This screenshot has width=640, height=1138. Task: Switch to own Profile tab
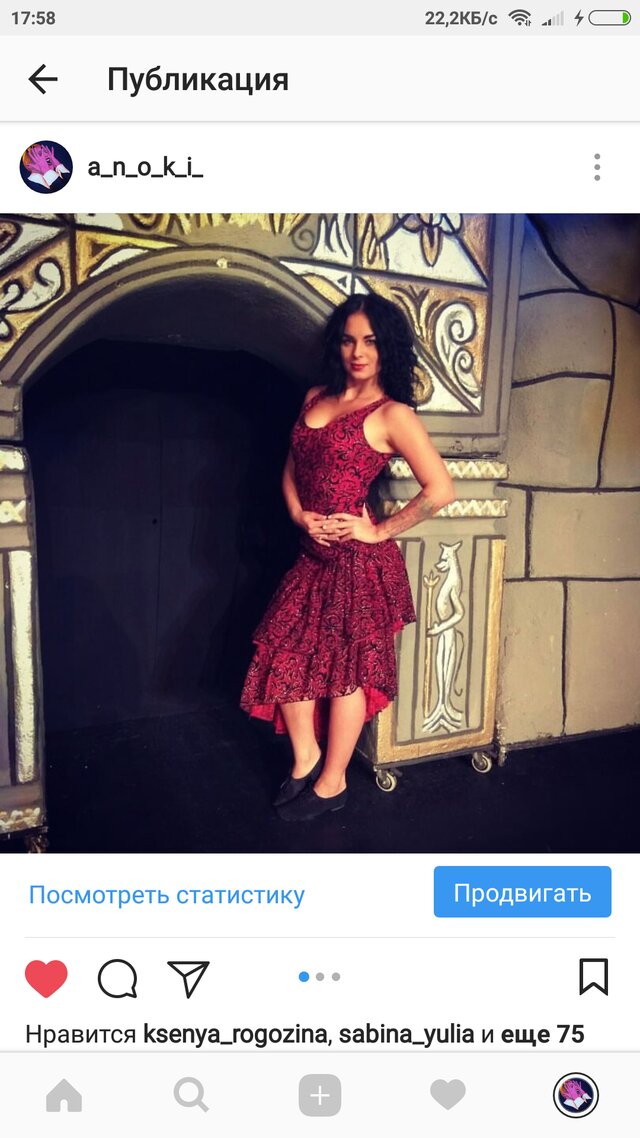575,1097
